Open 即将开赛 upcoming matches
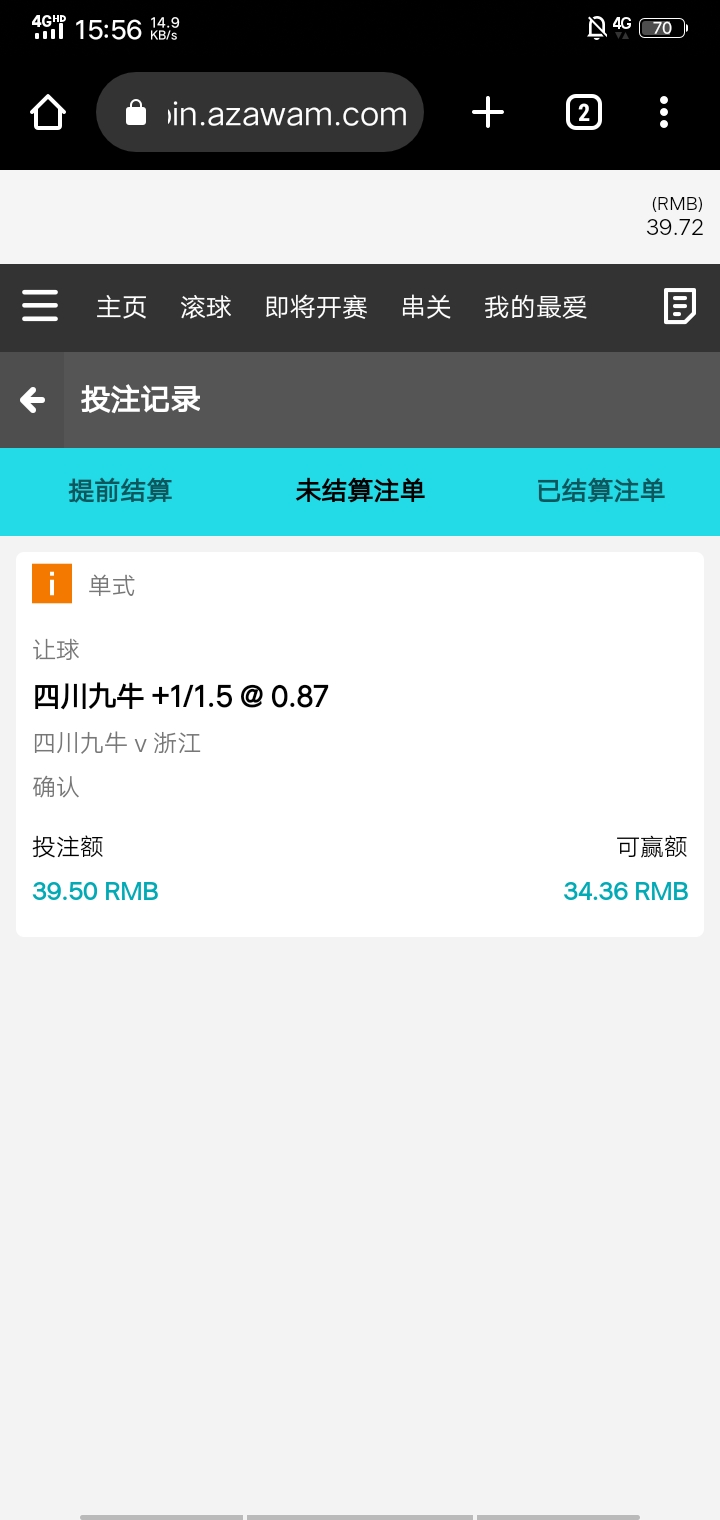Screen dimensions: 720x1520 click(316, 308)
